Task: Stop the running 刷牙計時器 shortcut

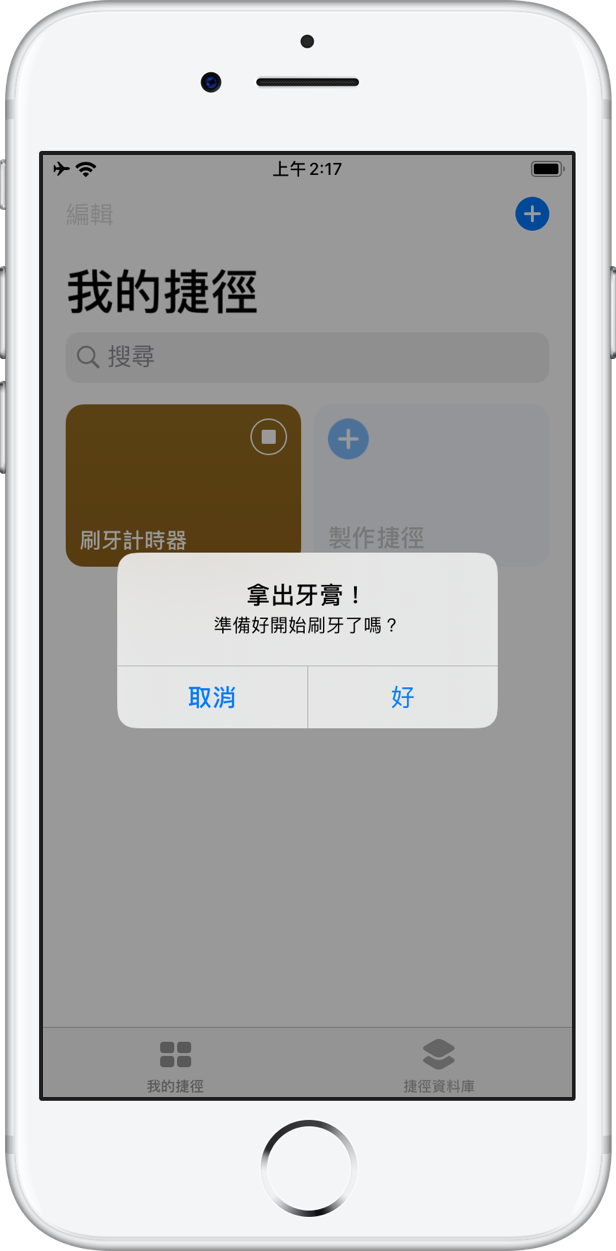Action: coord(268,437)
